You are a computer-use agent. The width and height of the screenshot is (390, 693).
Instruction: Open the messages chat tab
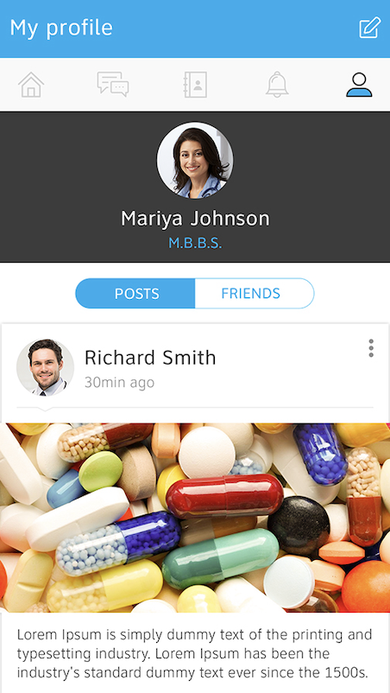point(113,85)
